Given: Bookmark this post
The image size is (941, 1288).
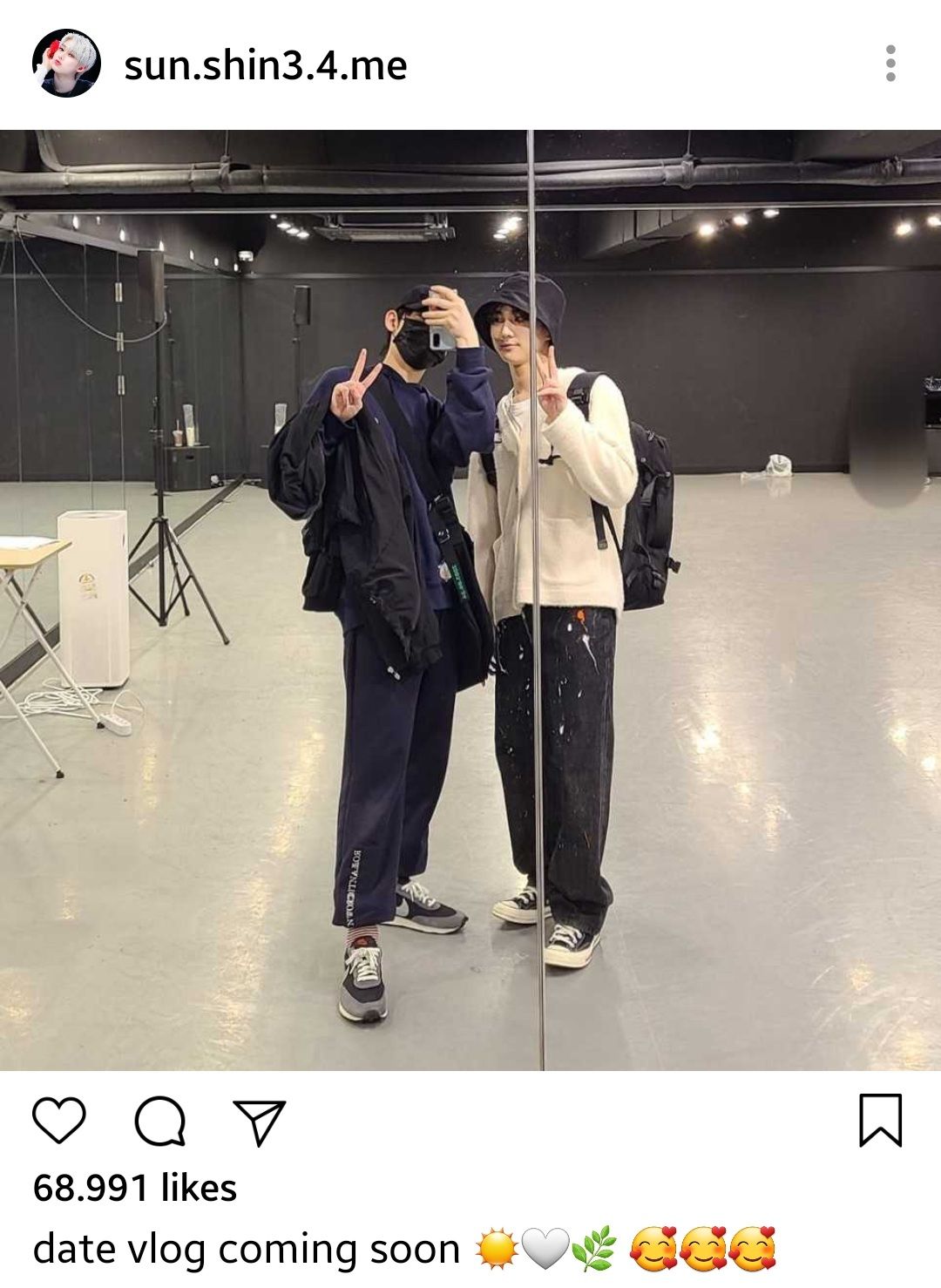Looking at the screenshot, I should click(880, 1120).
